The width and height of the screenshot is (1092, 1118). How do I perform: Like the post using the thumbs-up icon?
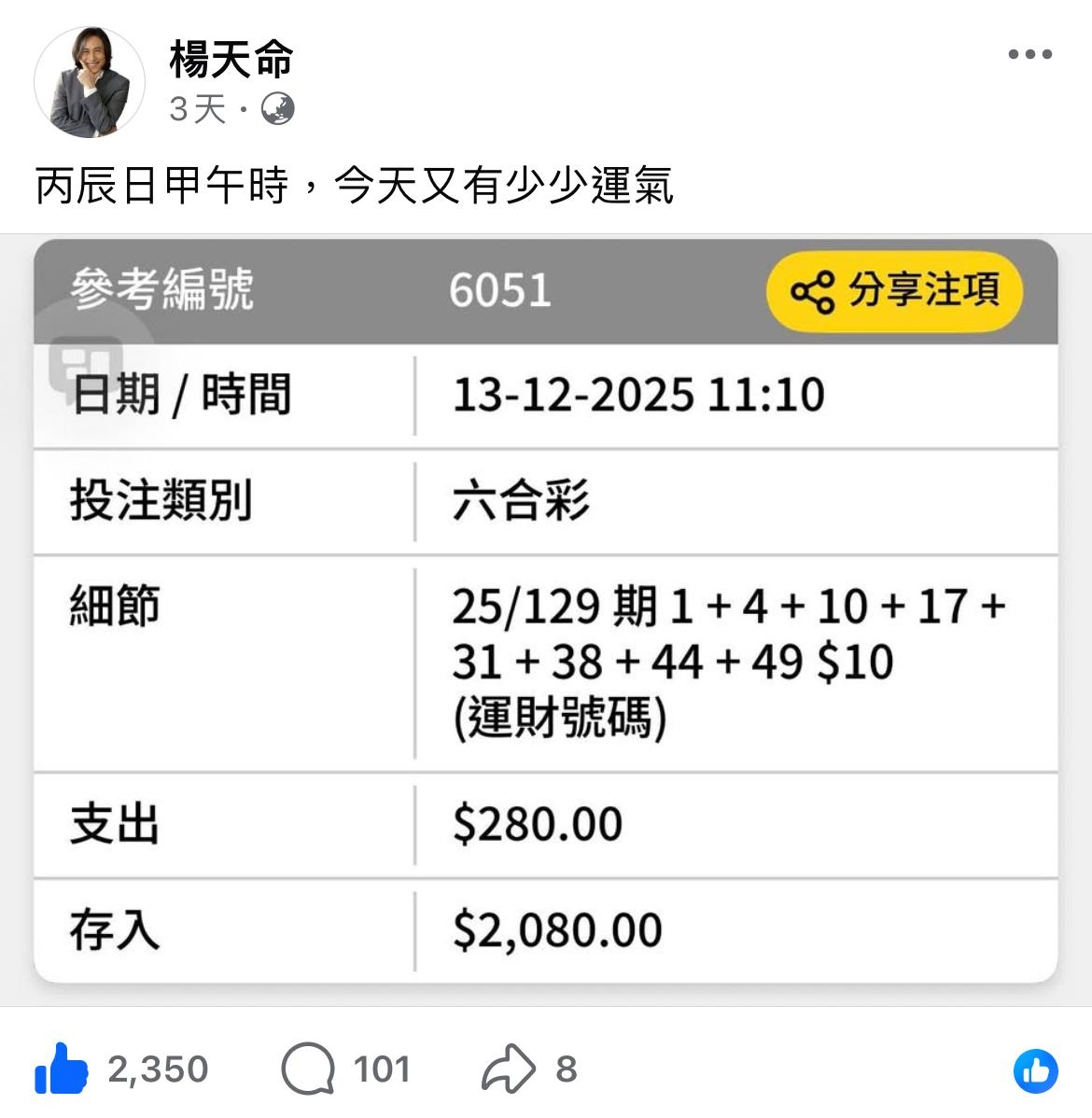(62, 1069)
